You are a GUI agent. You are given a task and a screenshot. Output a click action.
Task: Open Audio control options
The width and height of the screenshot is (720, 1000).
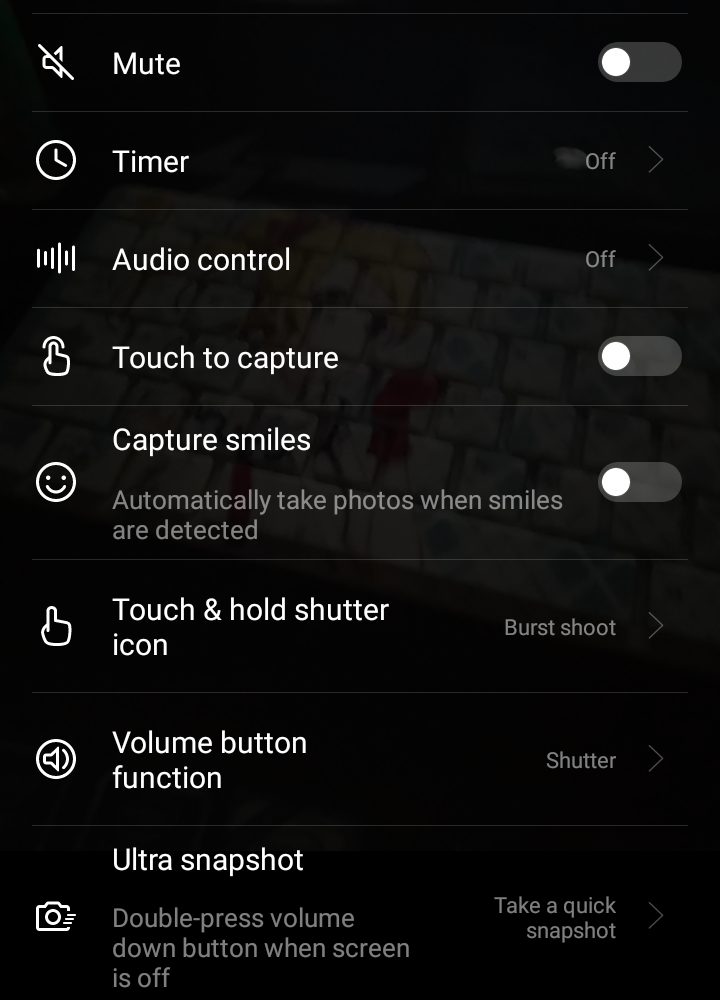pyautogui.click(x=360, y=259)
